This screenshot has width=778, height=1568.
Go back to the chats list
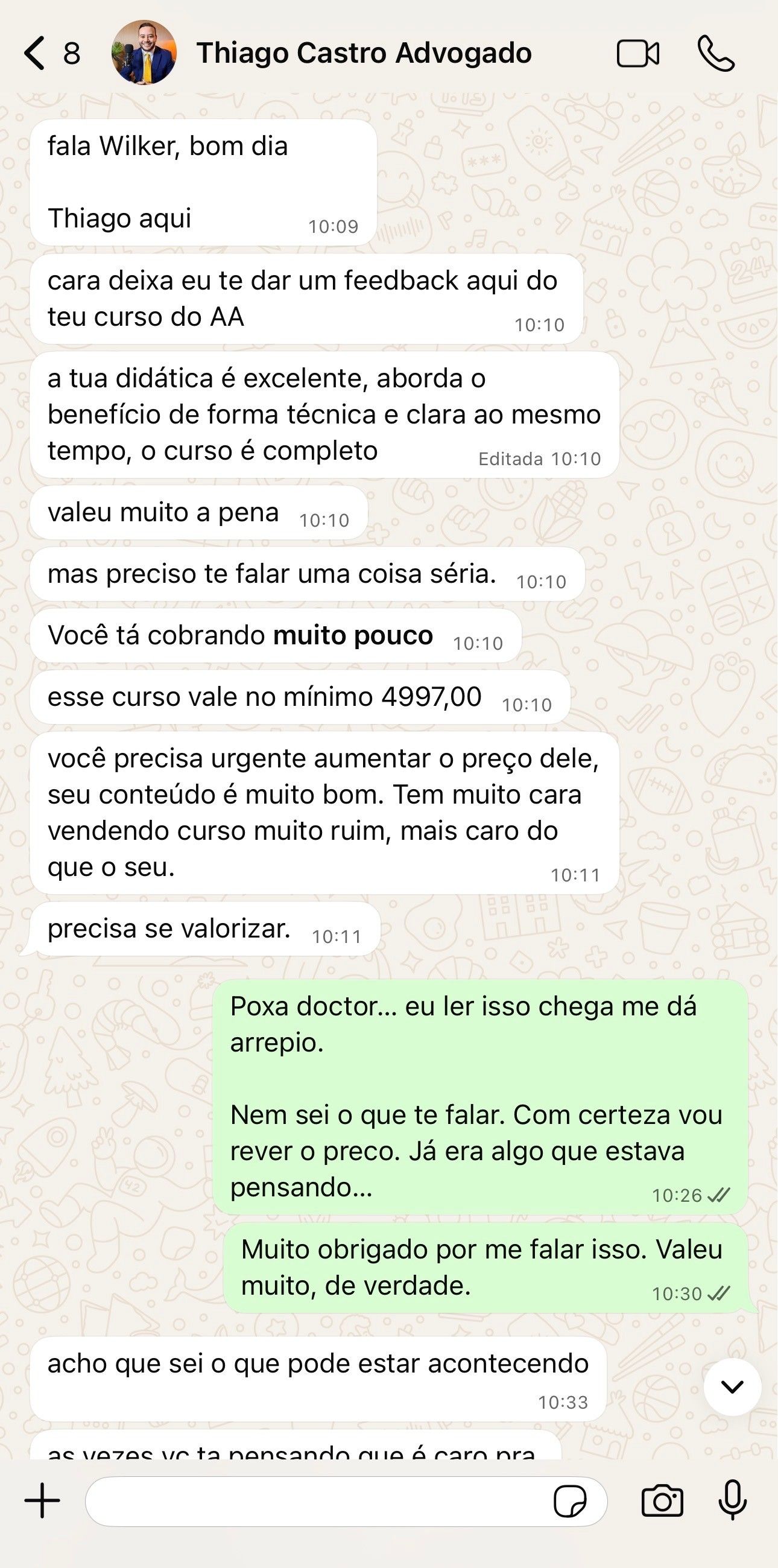(35, 54)
